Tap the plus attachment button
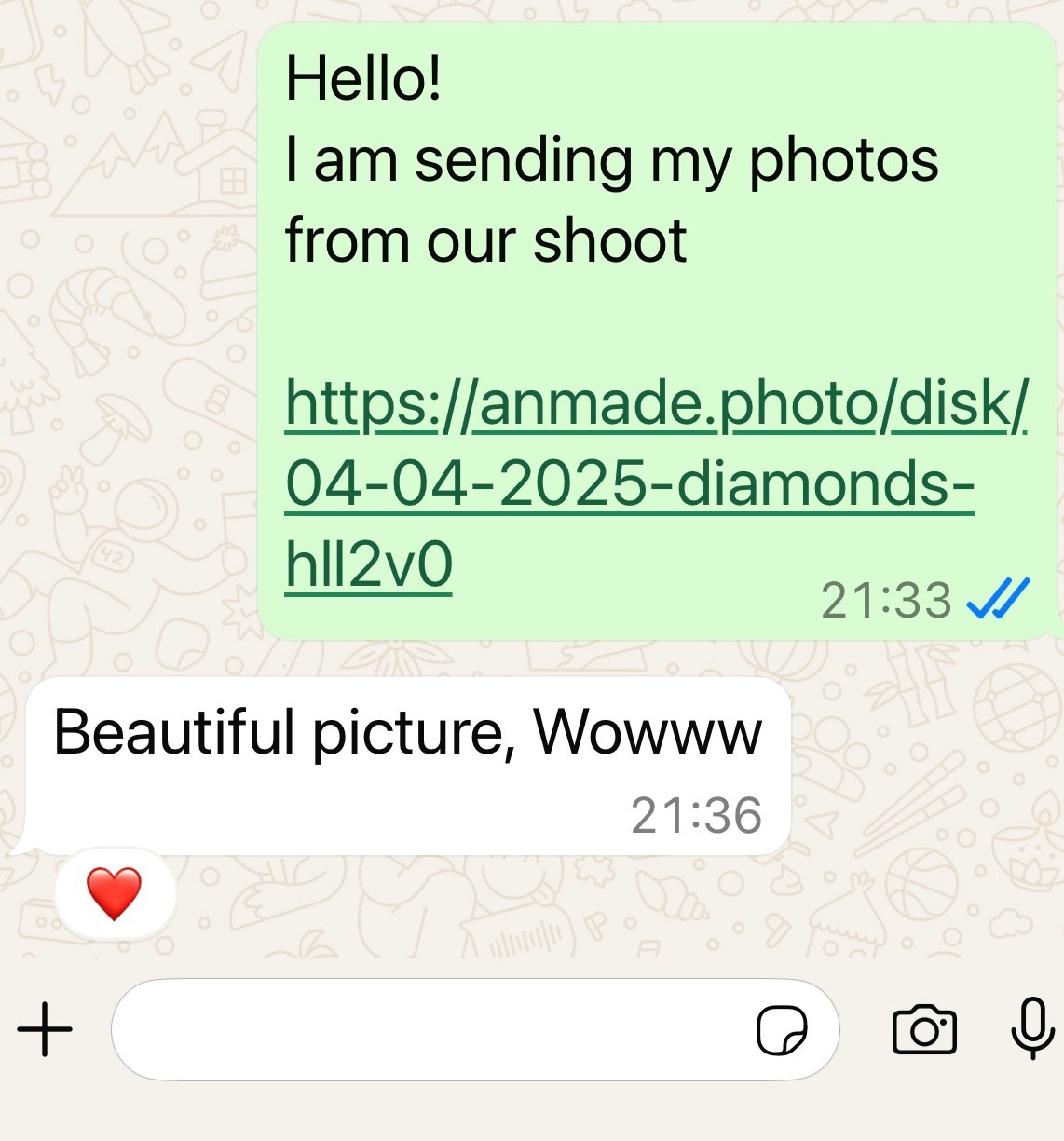The height and width of the screenshot is (1141, 1064). (45, 1029)
